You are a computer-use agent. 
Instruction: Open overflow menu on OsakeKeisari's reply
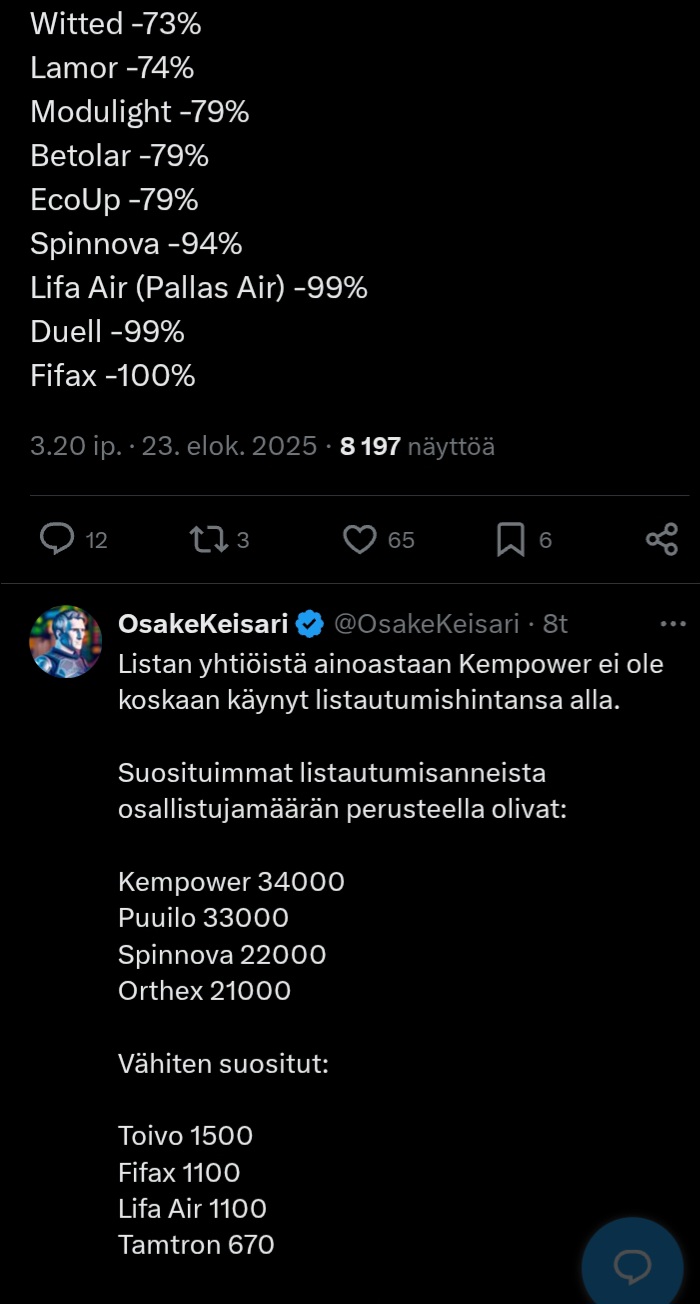click(x=673, y=624)
